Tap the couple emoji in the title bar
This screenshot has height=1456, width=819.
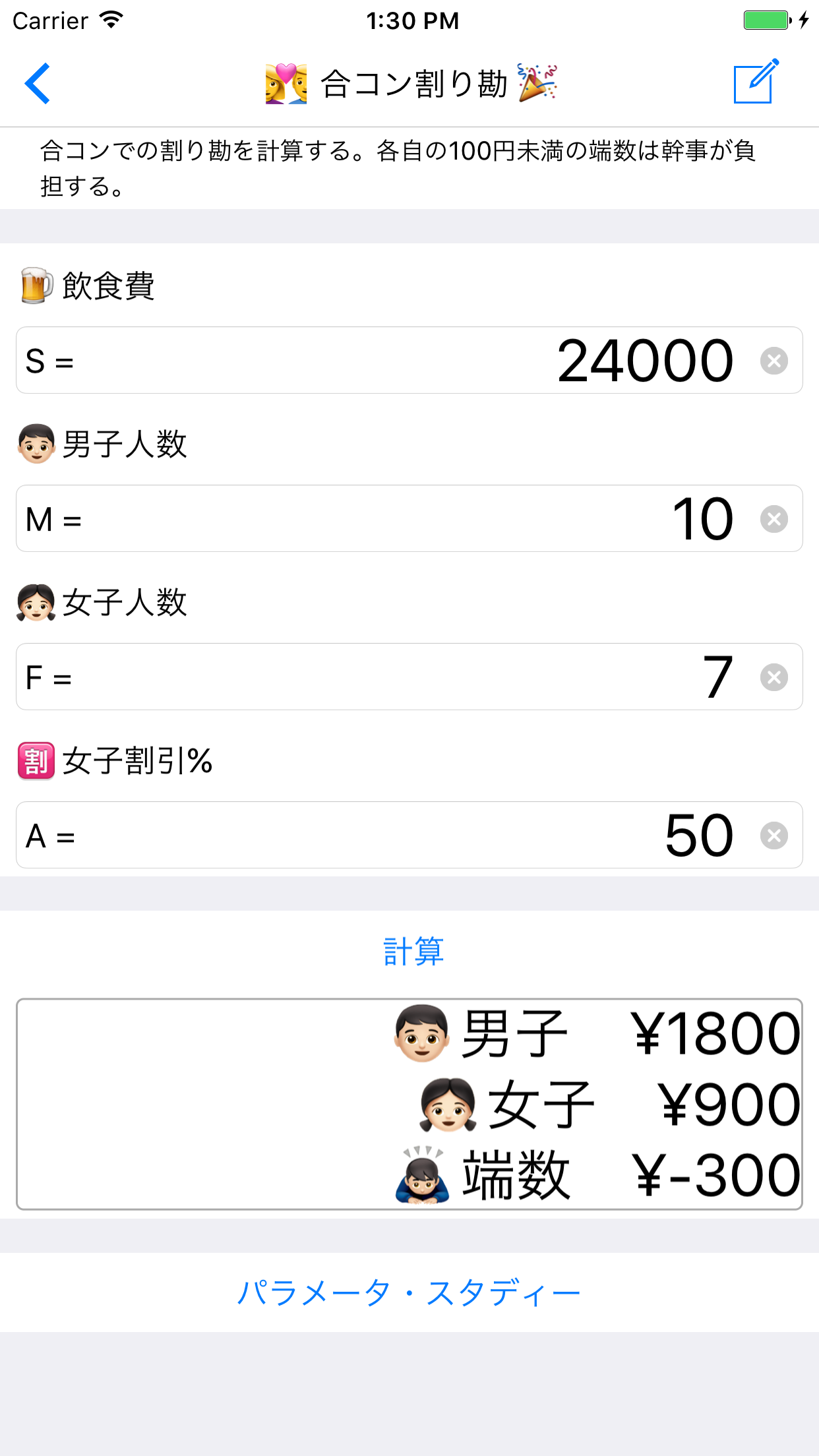point(287,84)
